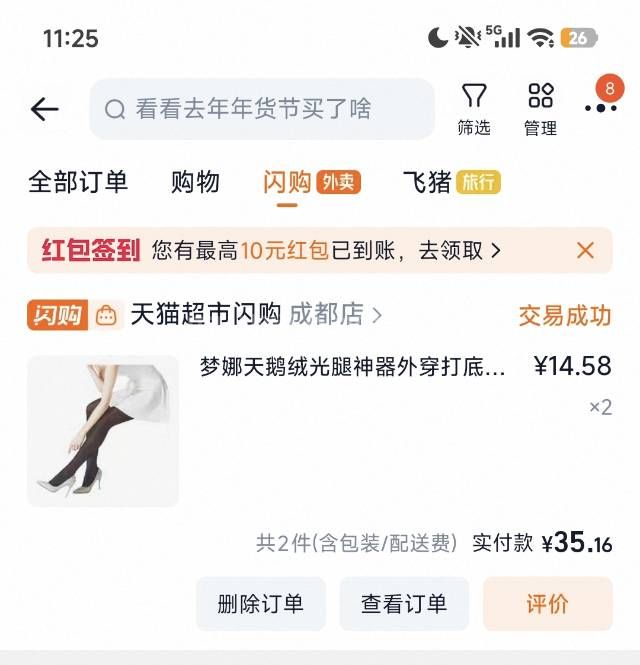Switch to the 购物 tab
Screen dimensions: 640x665
click(195, 182)
